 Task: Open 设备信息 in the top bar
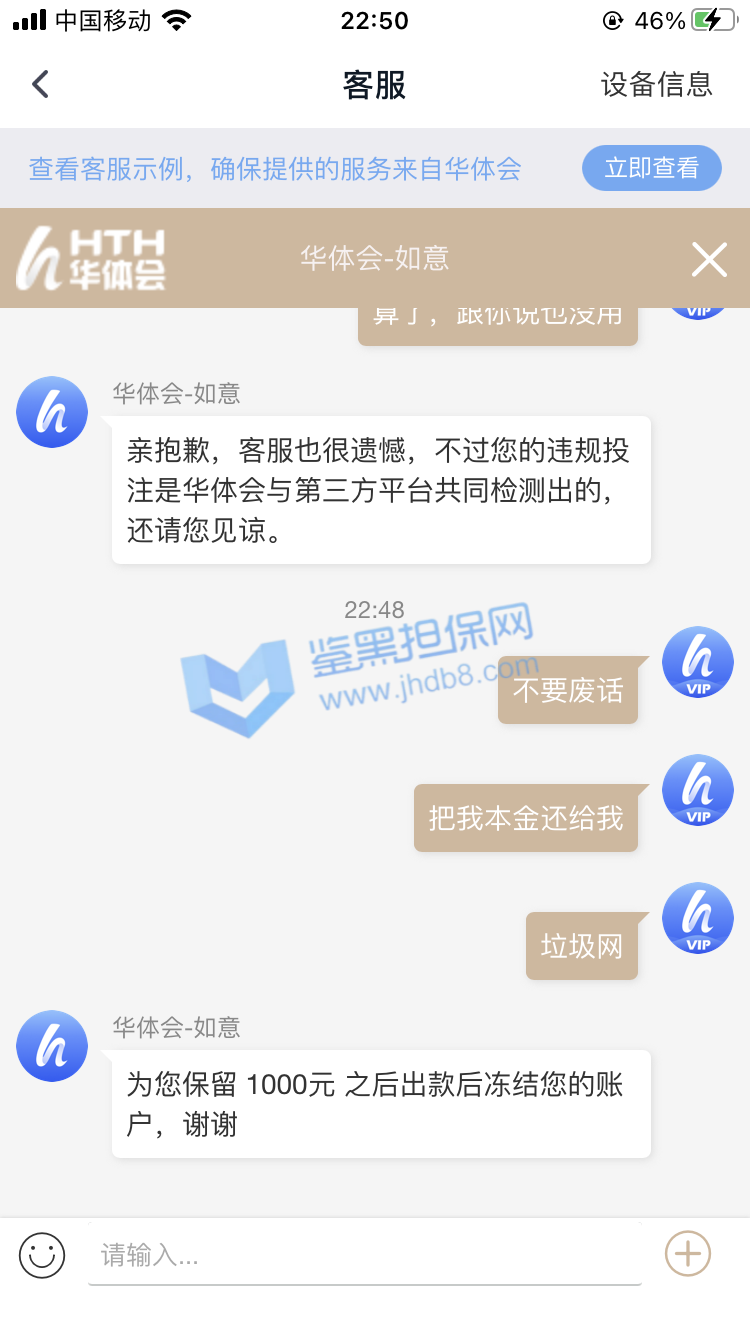click(656, 84)
